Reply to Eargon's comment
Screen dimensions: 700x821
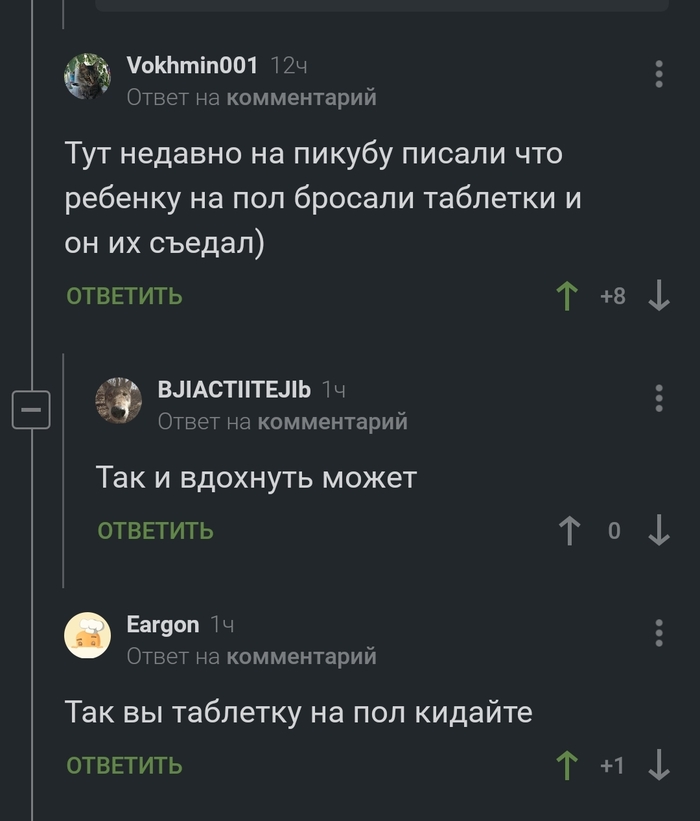pos(124,766)
